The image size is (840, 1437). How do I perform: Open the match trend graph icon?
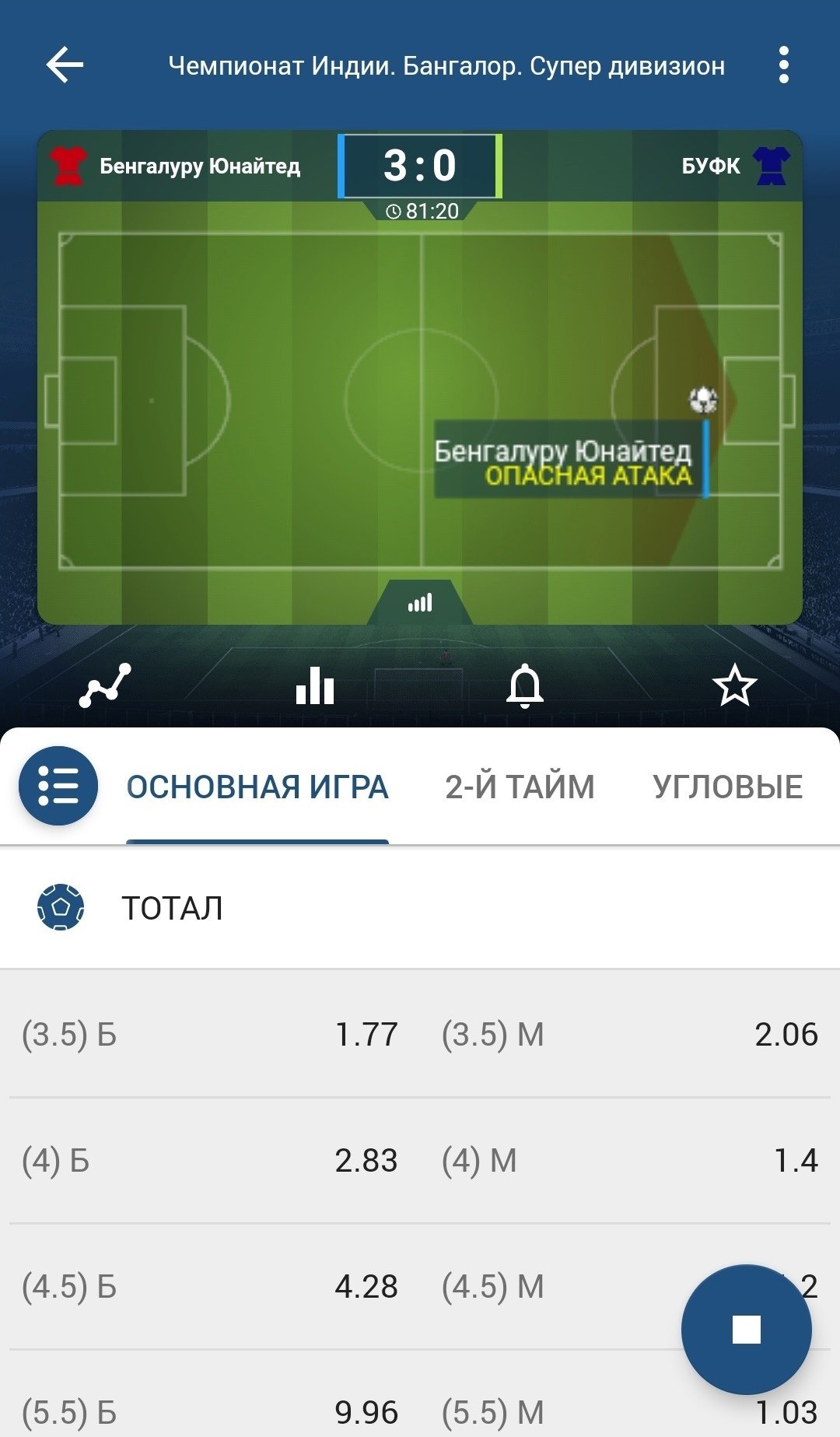[x=105, y=685]
